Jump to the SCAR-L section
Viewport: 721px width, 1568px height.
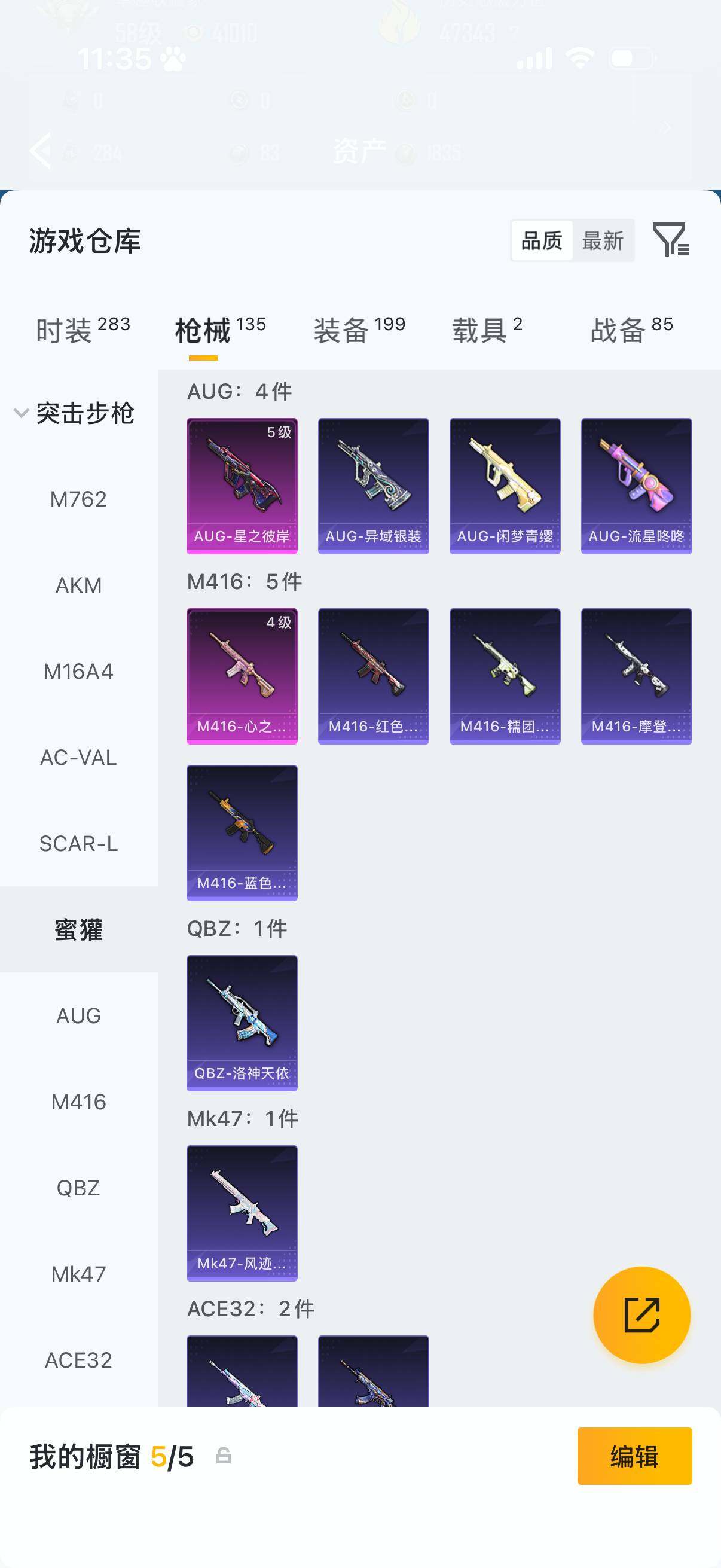point(78,844)
